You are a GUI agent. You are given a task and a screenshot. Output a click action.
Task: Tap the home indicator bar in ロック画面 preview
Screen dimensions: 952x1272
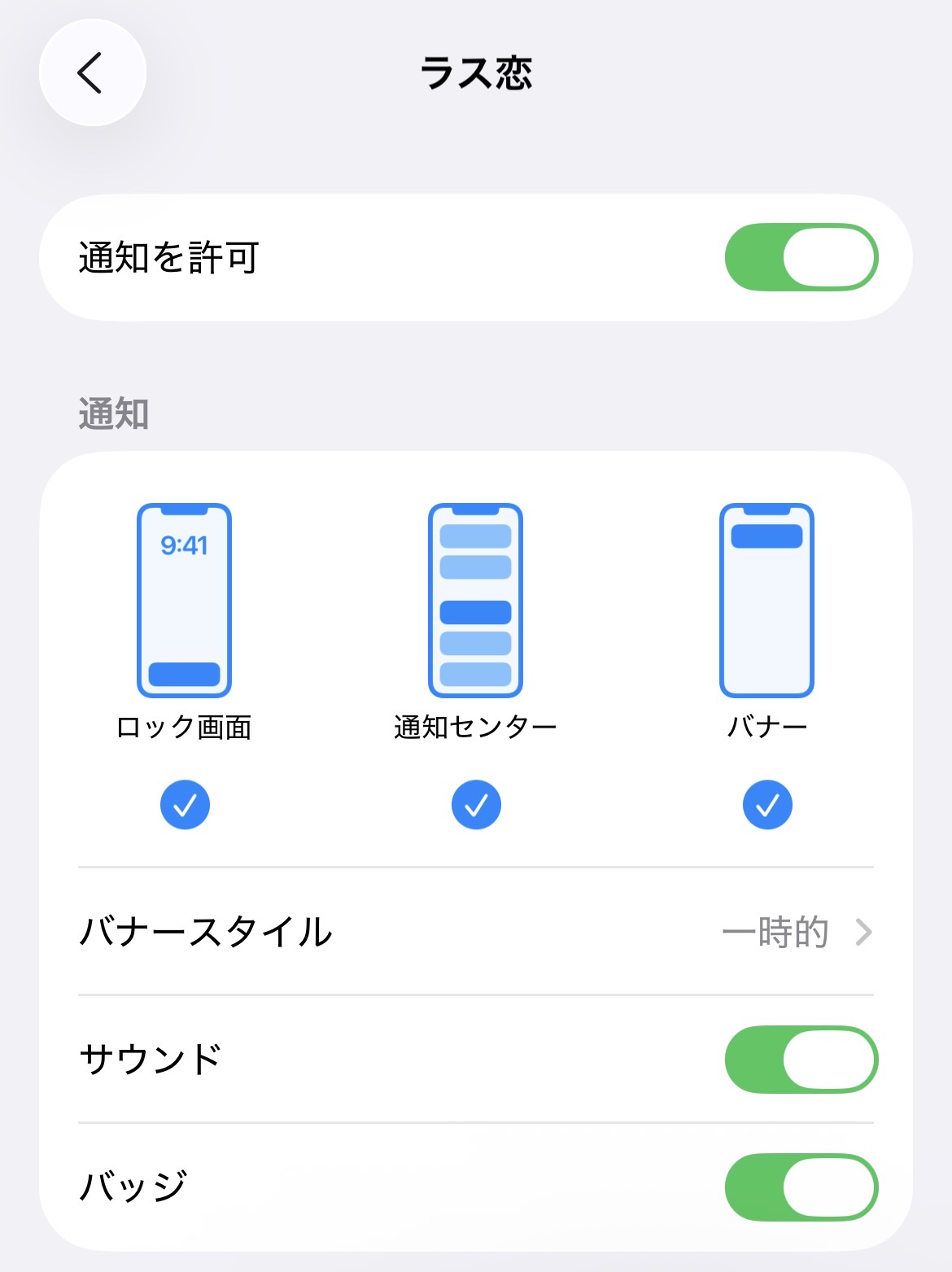(x=184, y=675)
